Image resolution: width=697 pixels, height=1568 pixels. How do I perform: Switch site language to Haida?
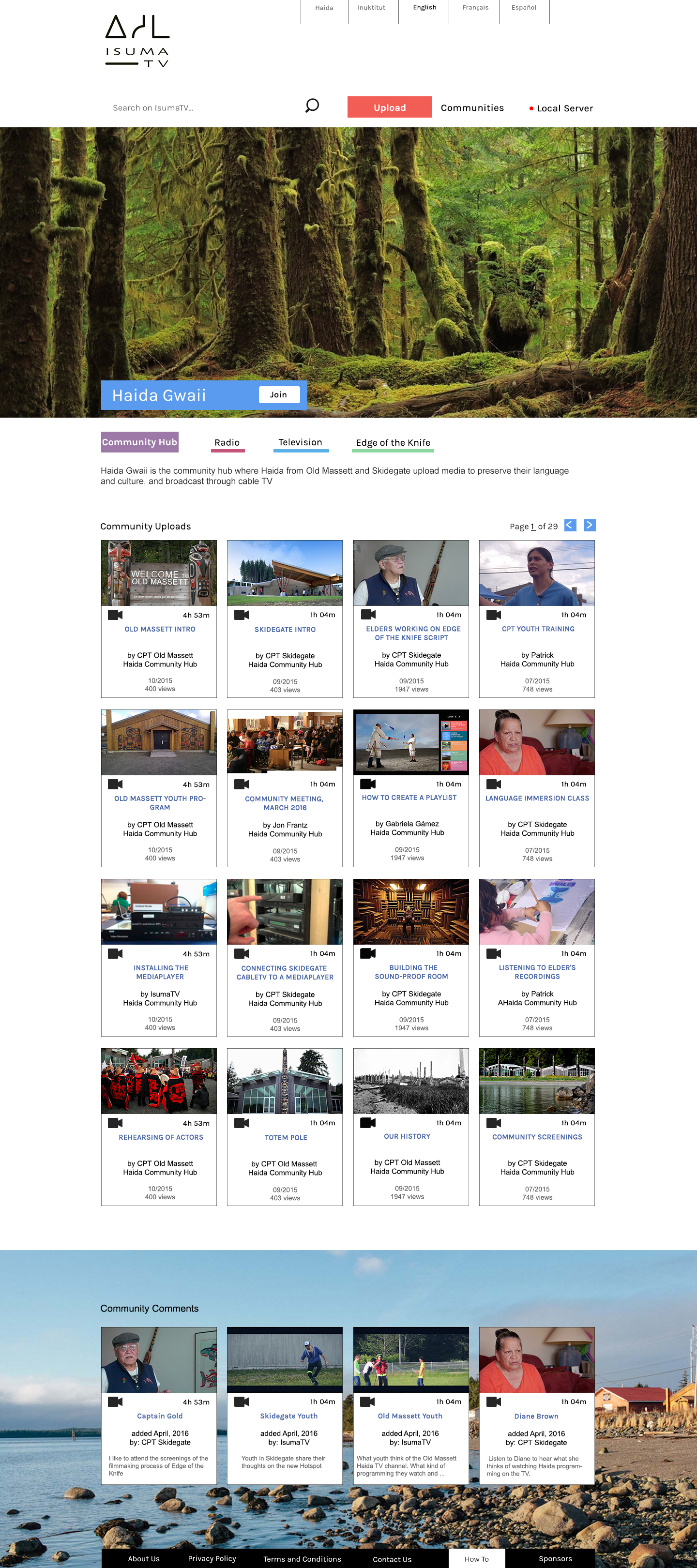tap(324, 8)
